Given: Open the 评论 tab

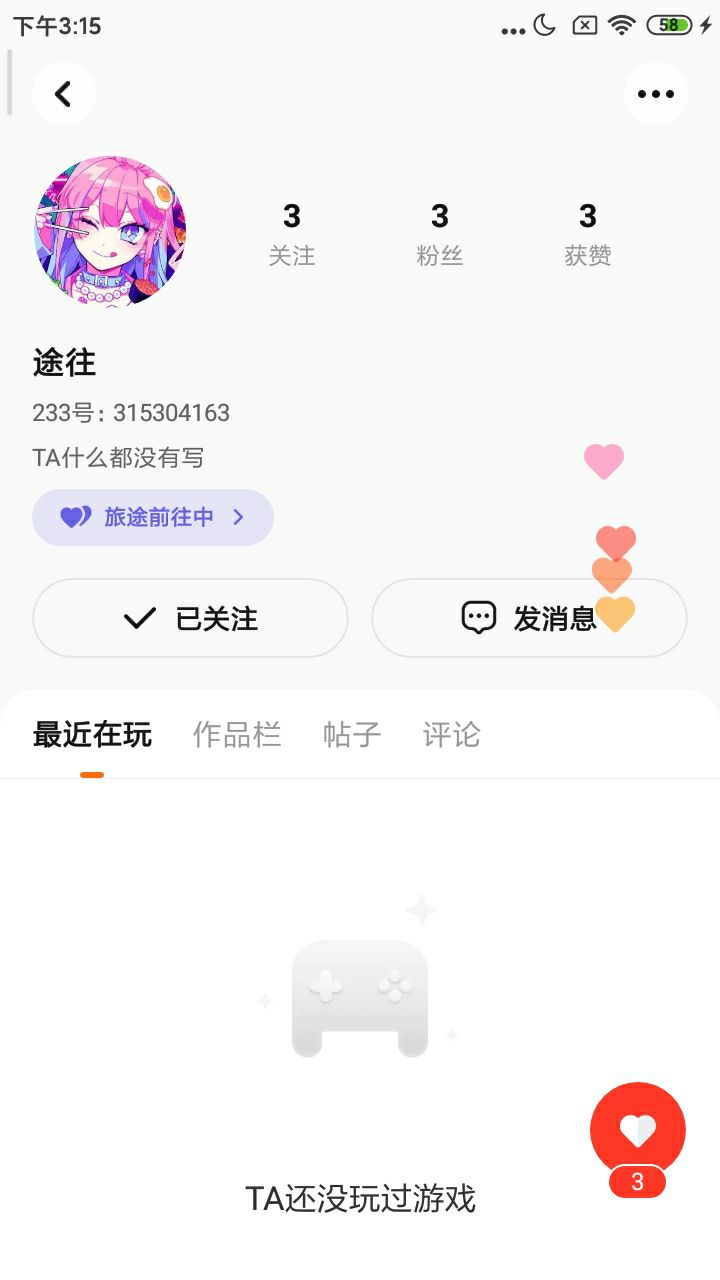Looking at the screenshot, I should 452,735.
